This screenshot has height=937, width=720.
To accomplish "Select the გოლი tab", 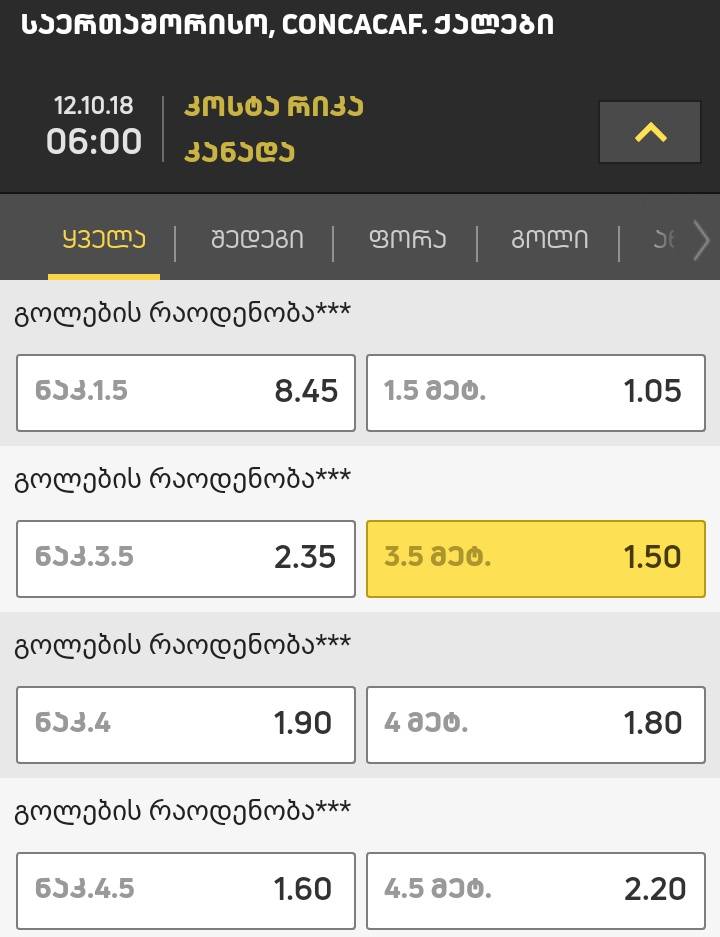I will 549,240.
